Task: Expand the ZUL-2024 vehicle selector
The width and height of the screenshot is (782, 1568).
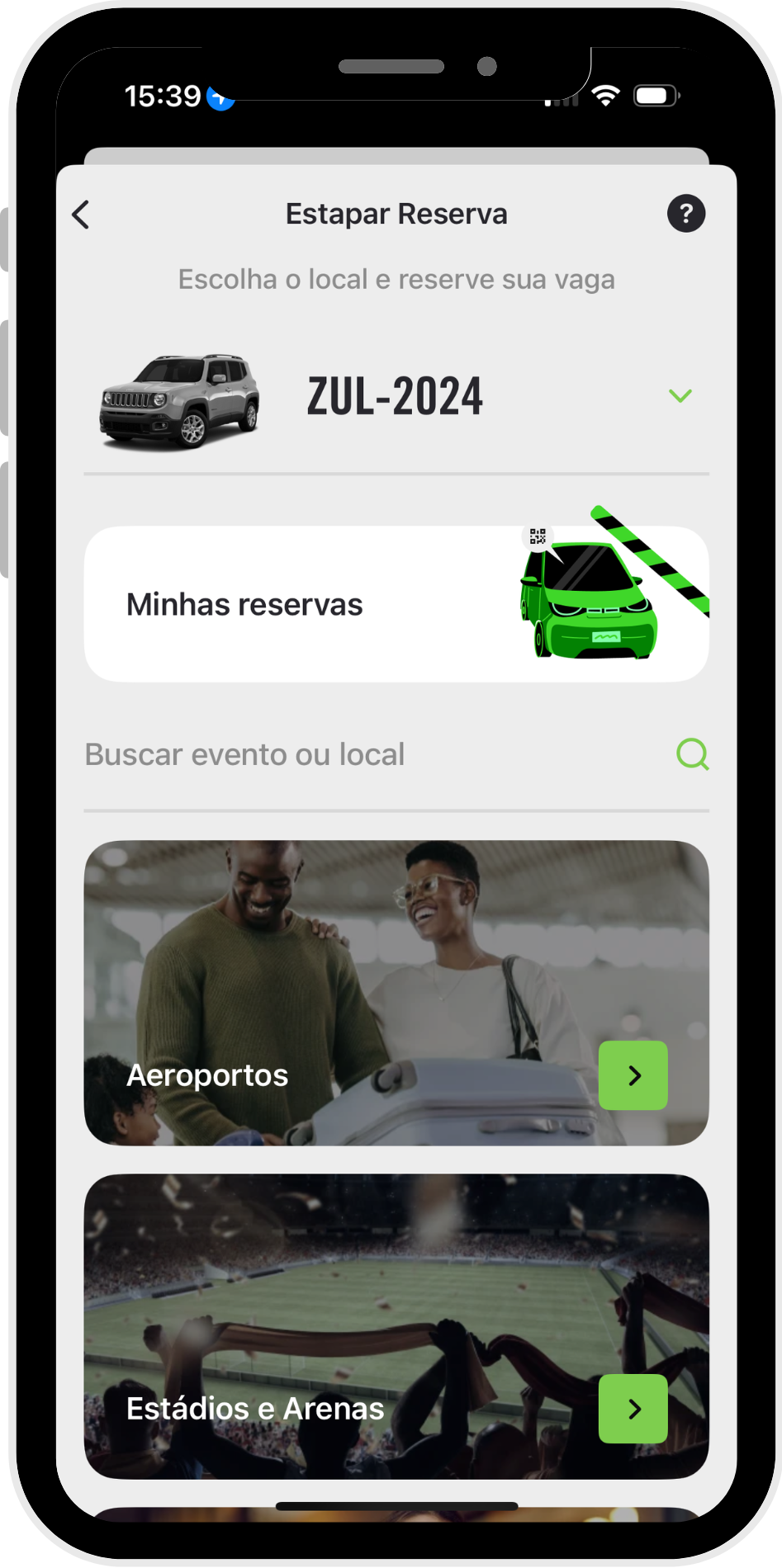Action: pyautogui.click(x=680, y=396)
